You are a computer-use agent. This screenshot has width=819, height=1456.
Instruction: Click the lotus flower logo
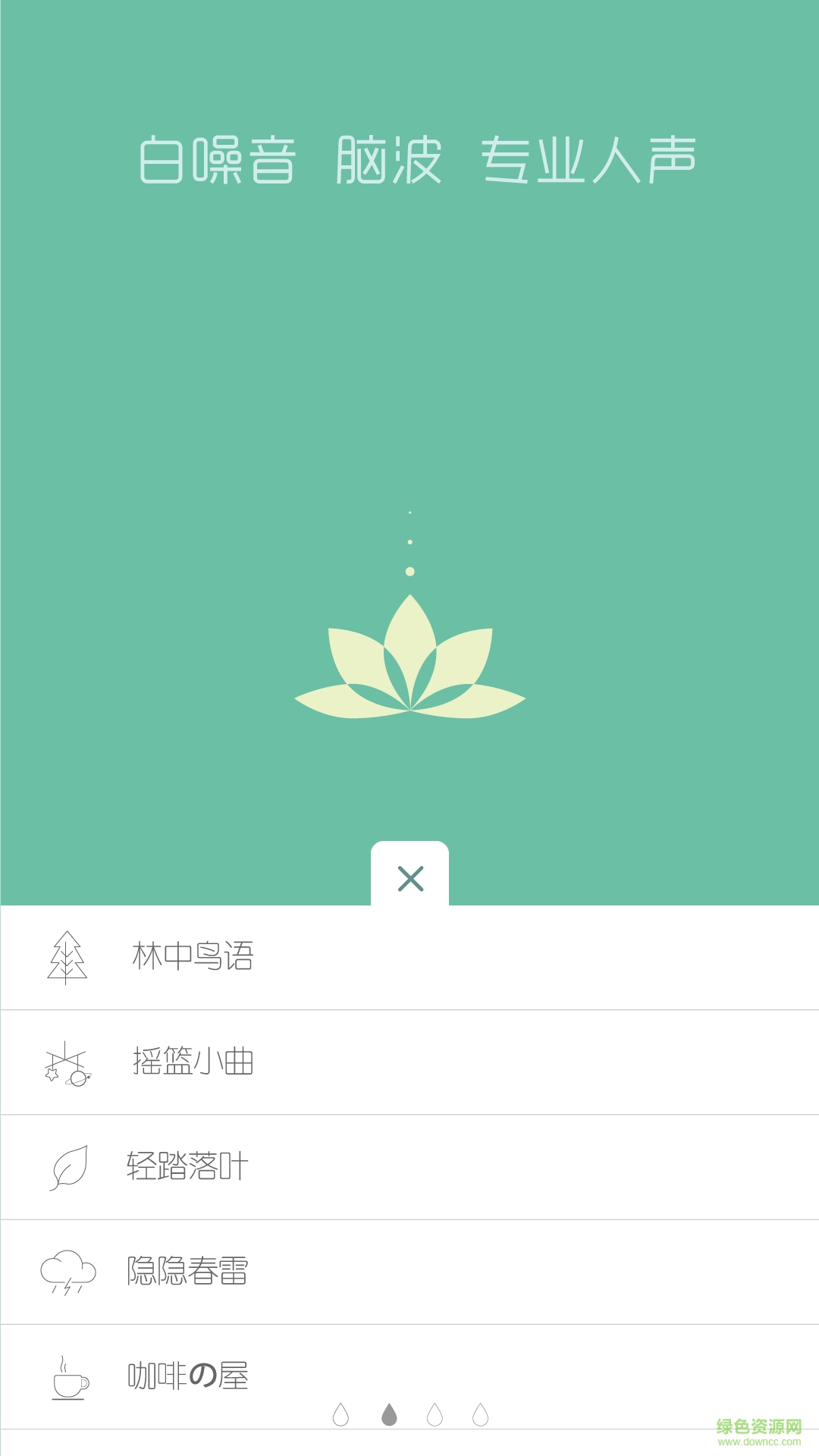tap(409, 666)
